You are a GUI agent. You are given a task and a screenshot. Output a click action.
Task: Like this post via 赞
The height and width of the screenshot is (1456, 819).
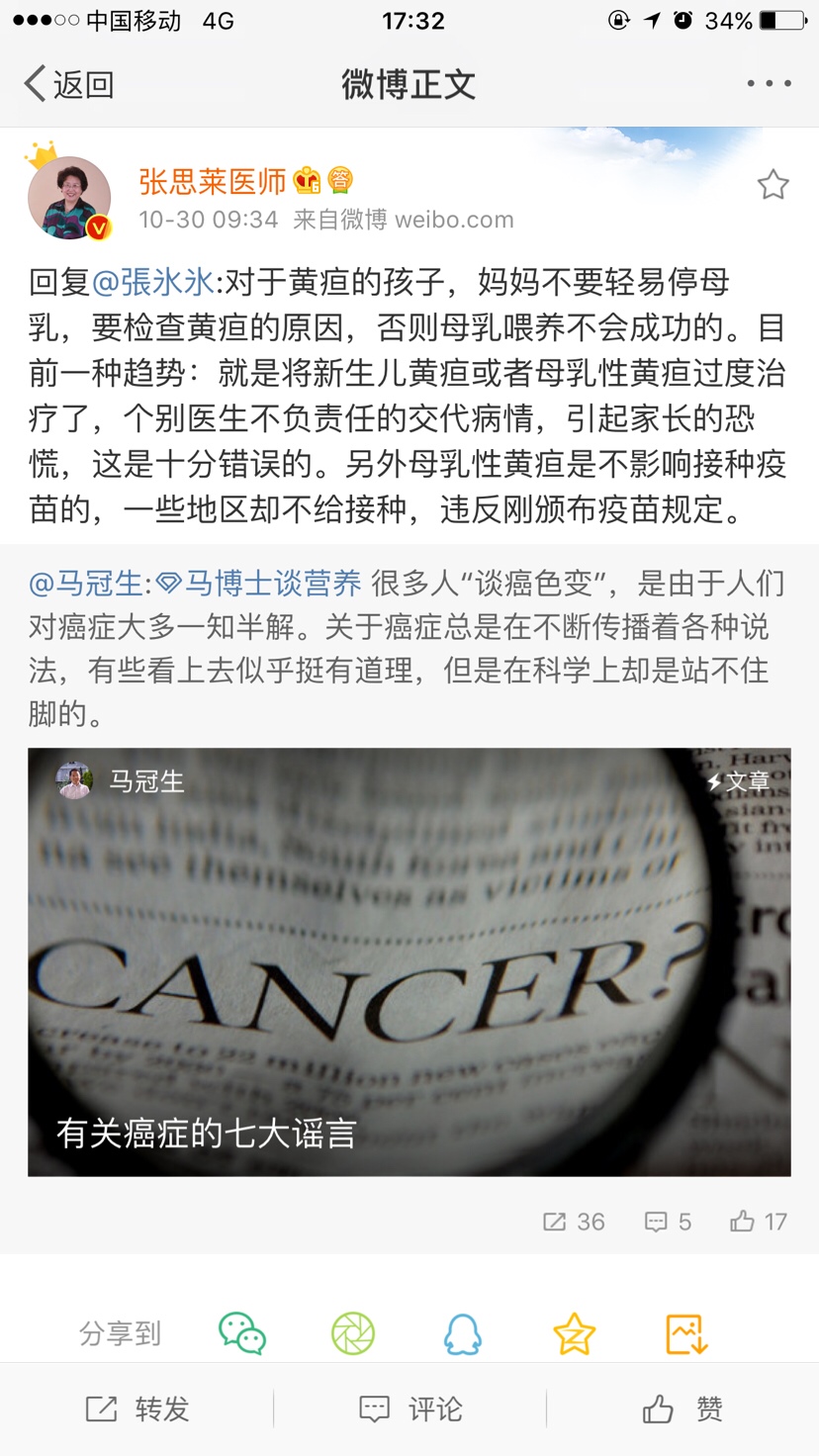(682, 1409)
